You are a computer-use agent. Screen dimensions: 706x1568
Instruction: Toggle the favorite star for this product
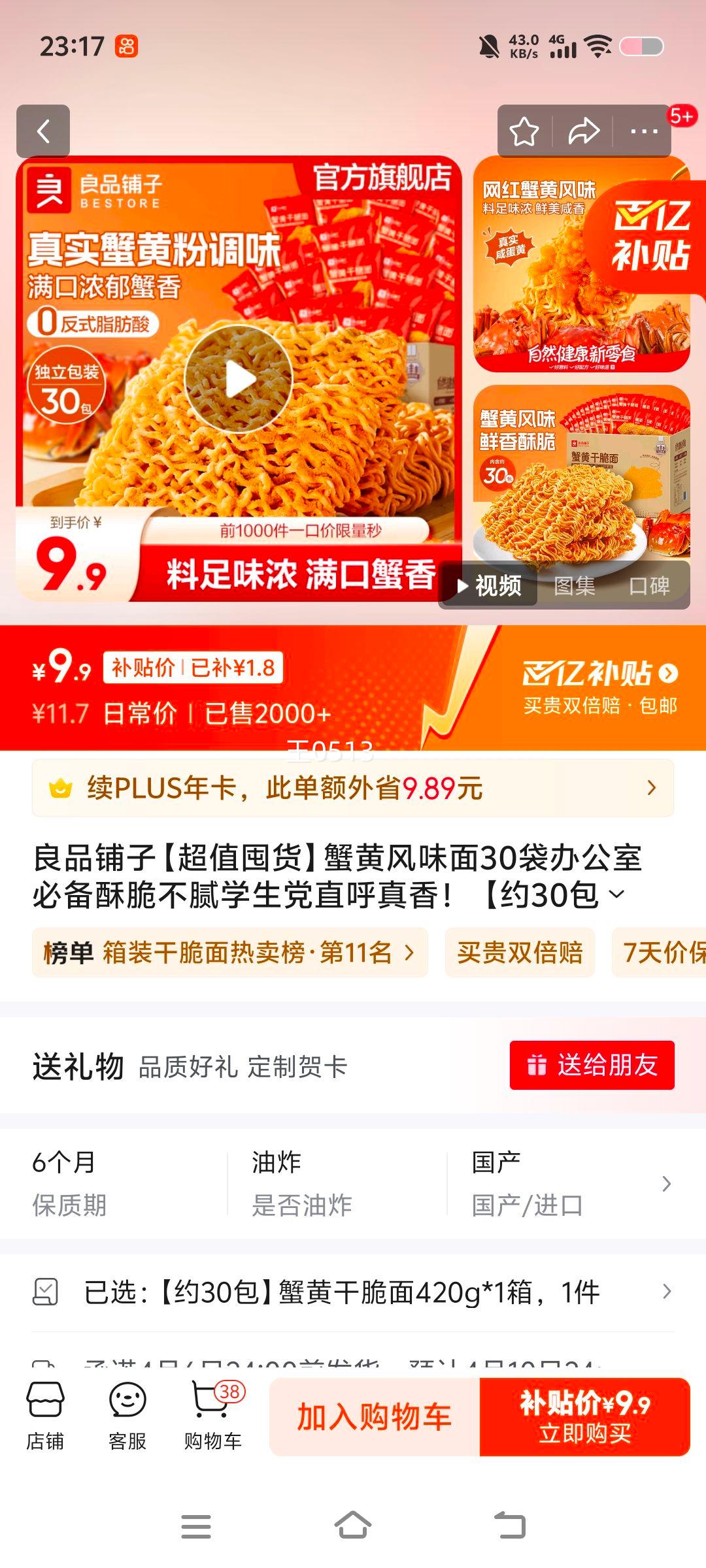click(523, 131)
